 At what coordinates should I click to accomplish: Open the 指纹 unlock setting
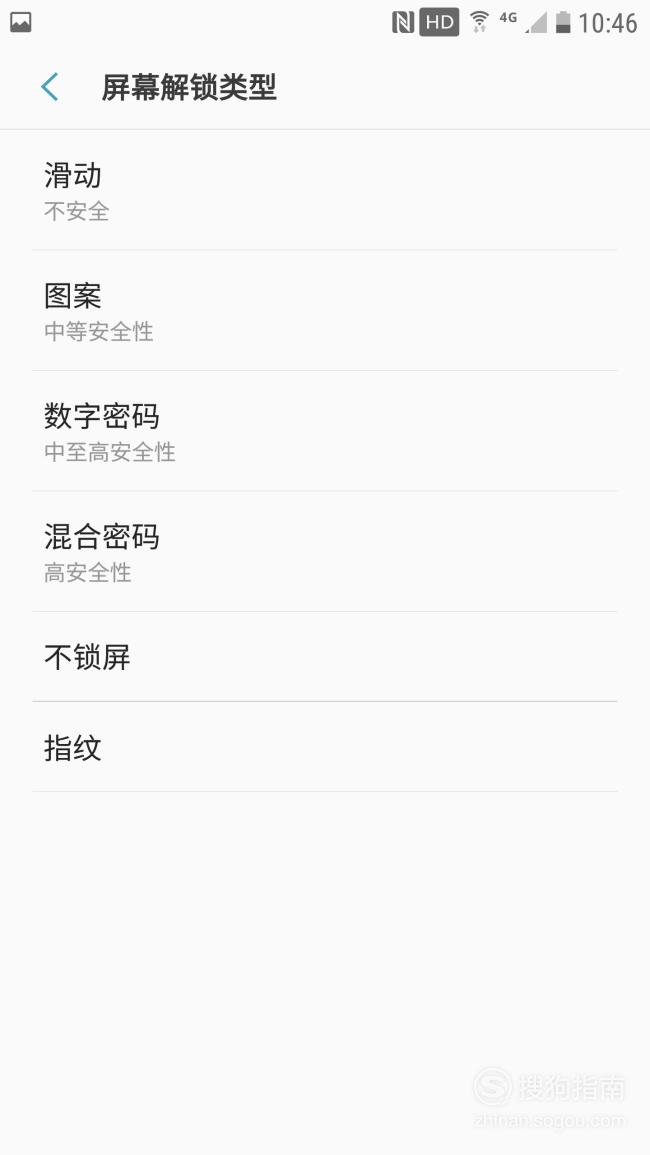325,747
